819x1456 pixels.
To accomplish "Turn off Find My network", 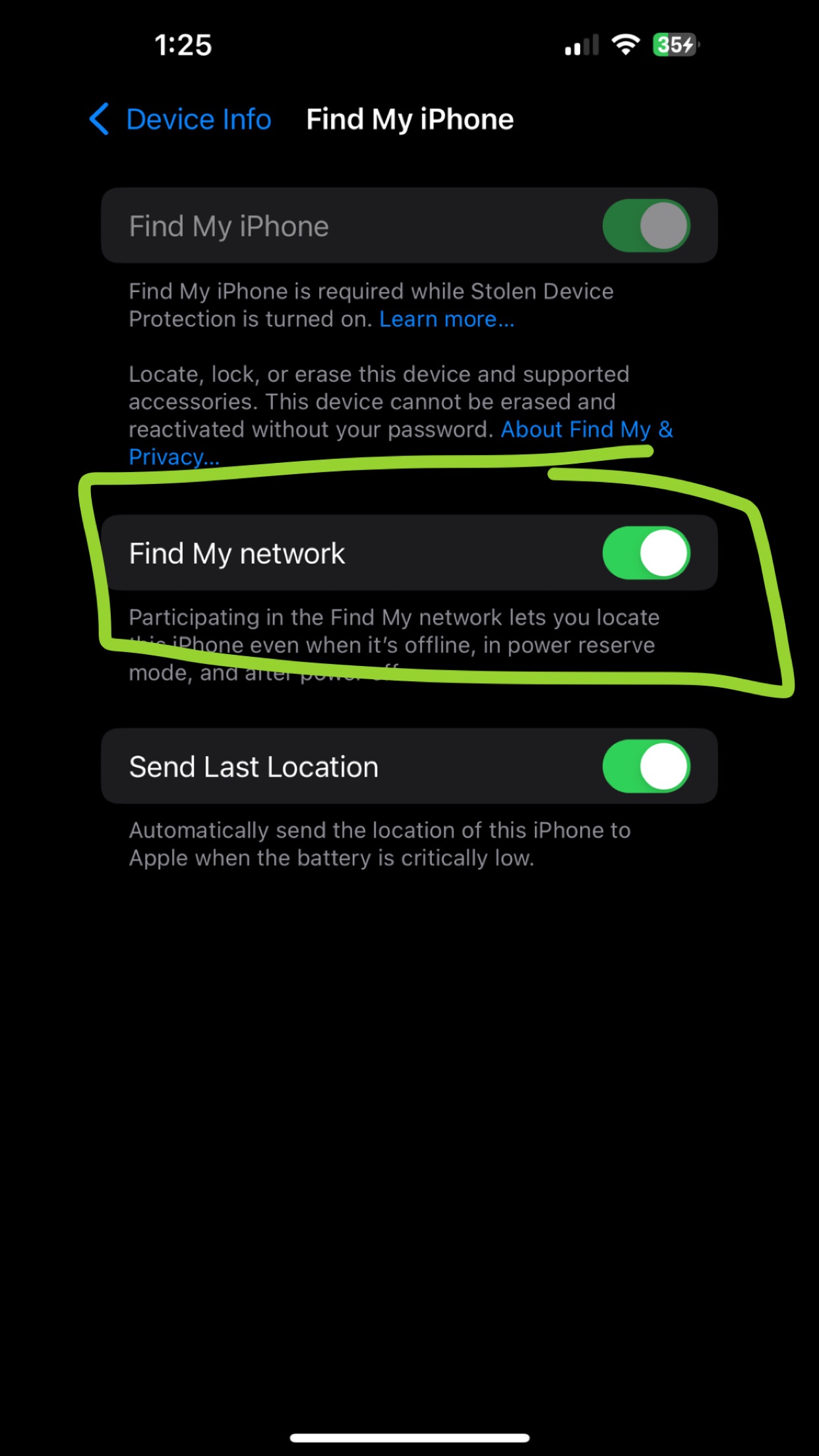I will (646, 553).
